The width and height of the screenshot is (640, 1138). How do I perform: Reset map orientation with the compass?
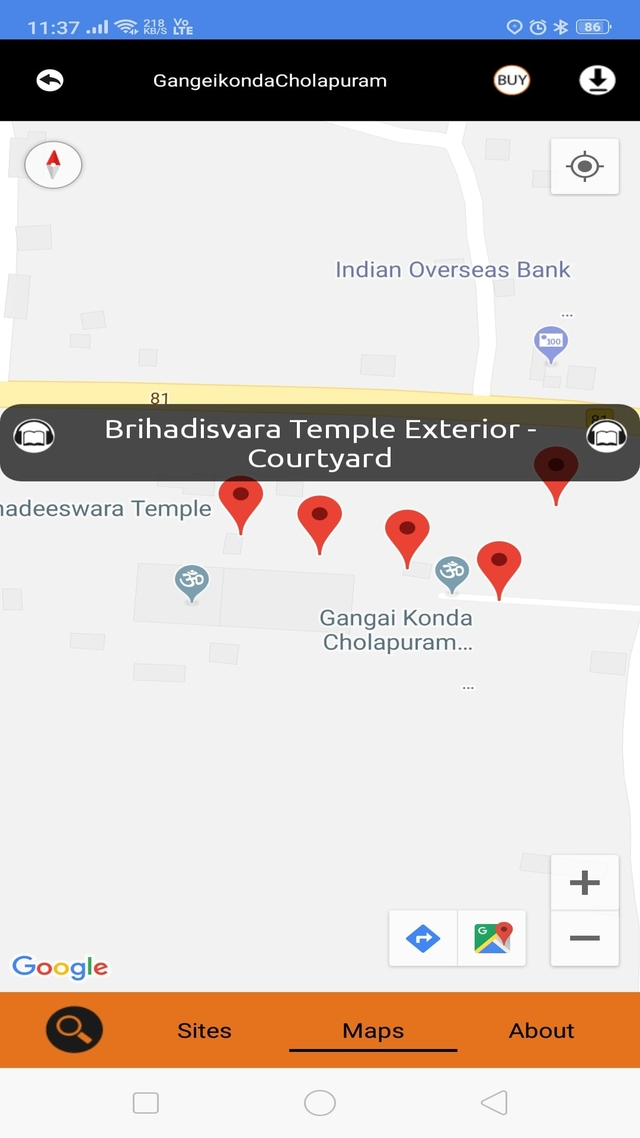[x=53, y=165]
